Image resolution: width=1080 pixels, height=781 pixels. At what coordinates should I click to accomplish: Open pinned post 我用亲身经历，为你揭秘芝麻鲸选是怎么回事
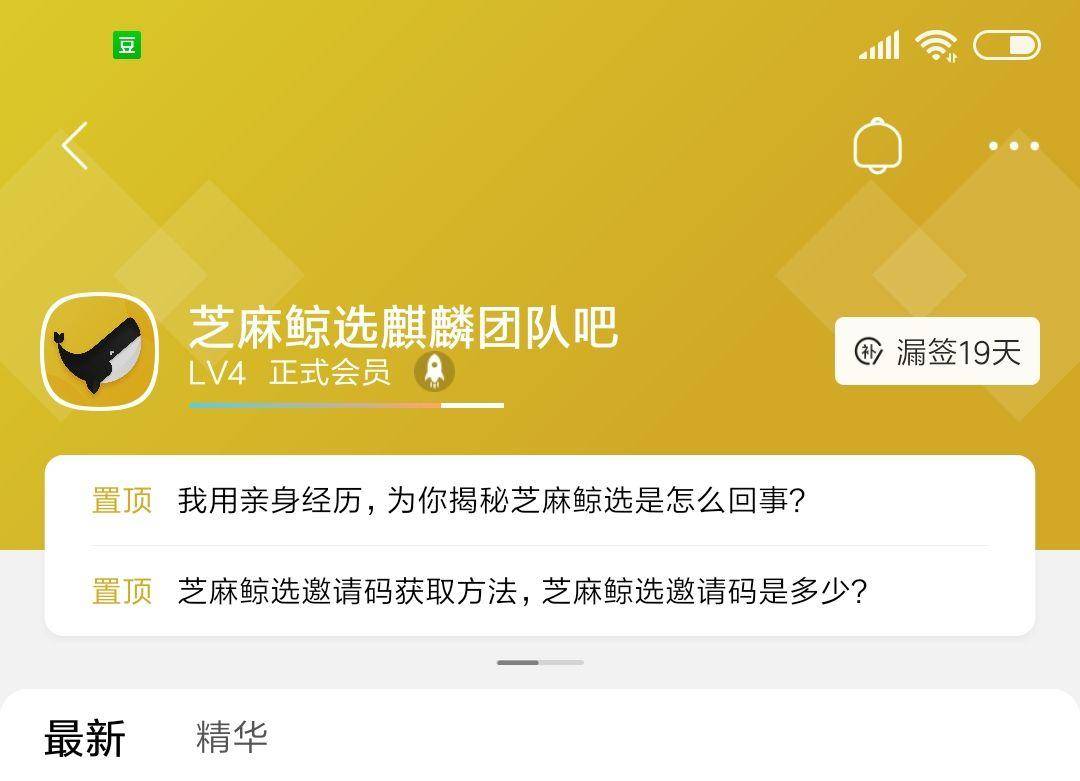point(491,500)
